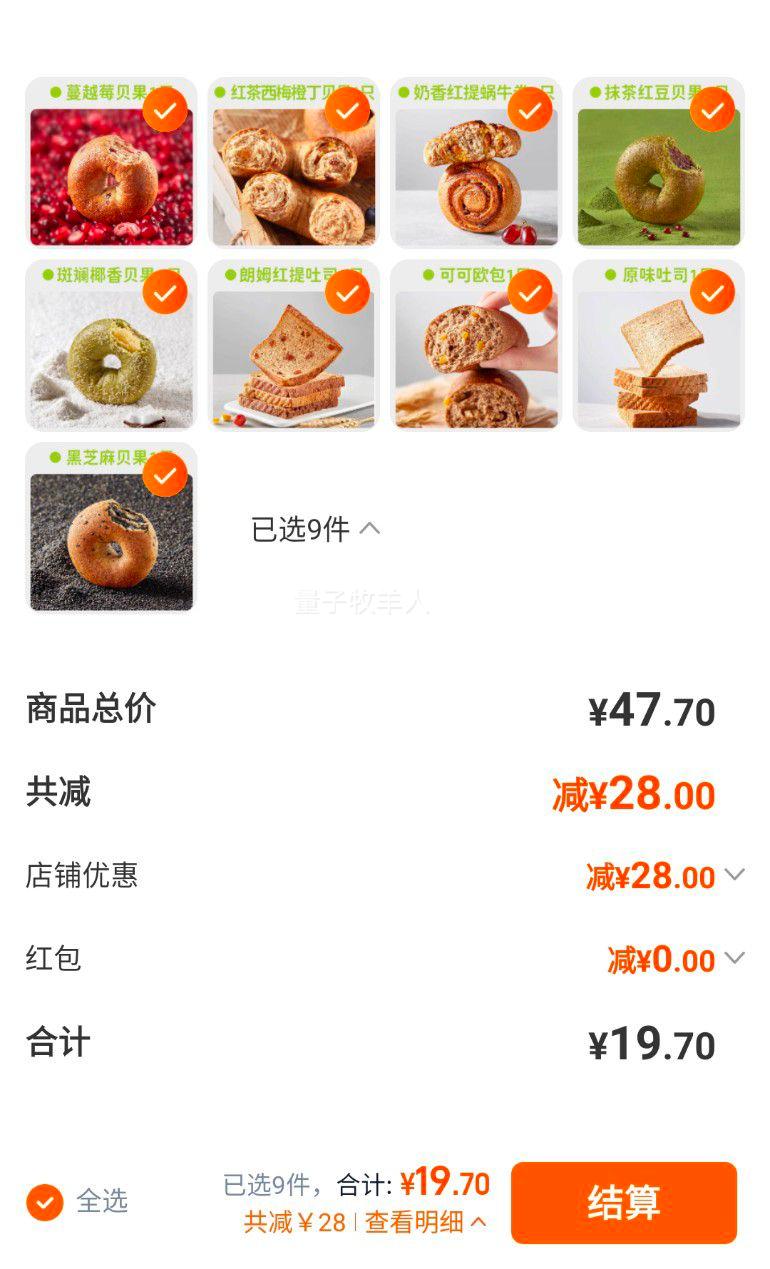Uncheck the 可可欧包 item
The width and height of the screenshot is (770, 1269).
(530, 292)
